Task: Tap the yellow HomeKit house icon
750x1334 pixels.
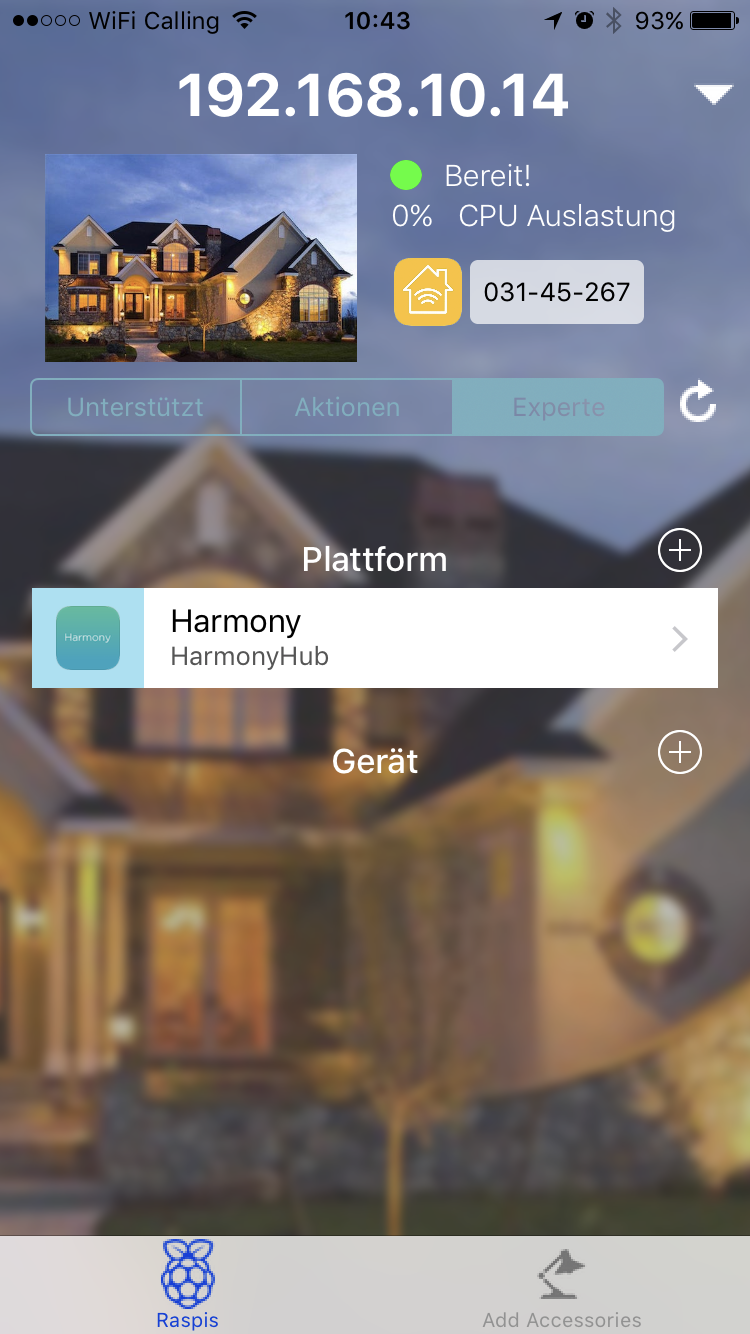Action: pyautogui.click(x=428, y=292)
